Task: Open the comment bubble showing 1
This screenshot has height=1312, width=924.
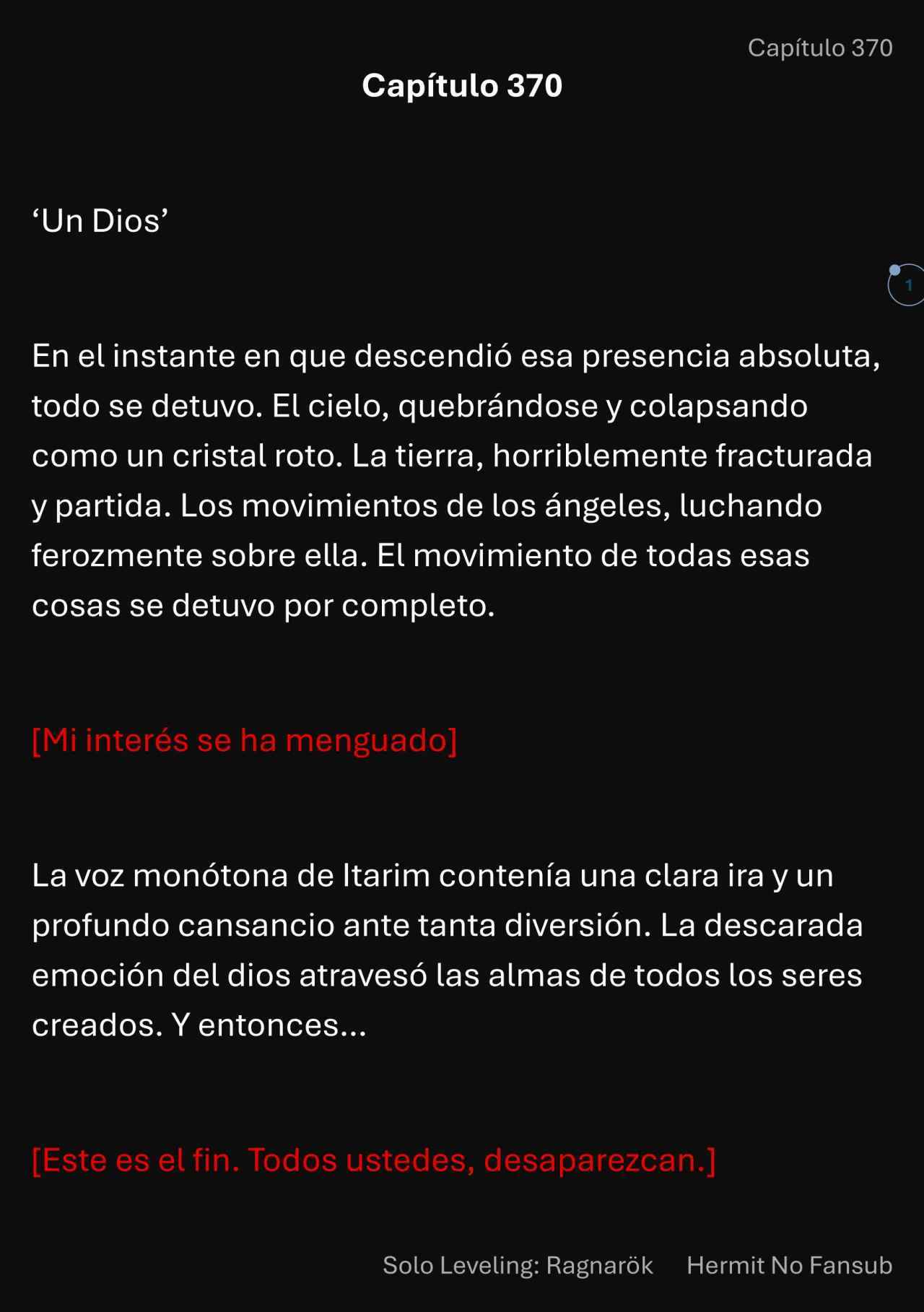Action: [x=907, y=285]
